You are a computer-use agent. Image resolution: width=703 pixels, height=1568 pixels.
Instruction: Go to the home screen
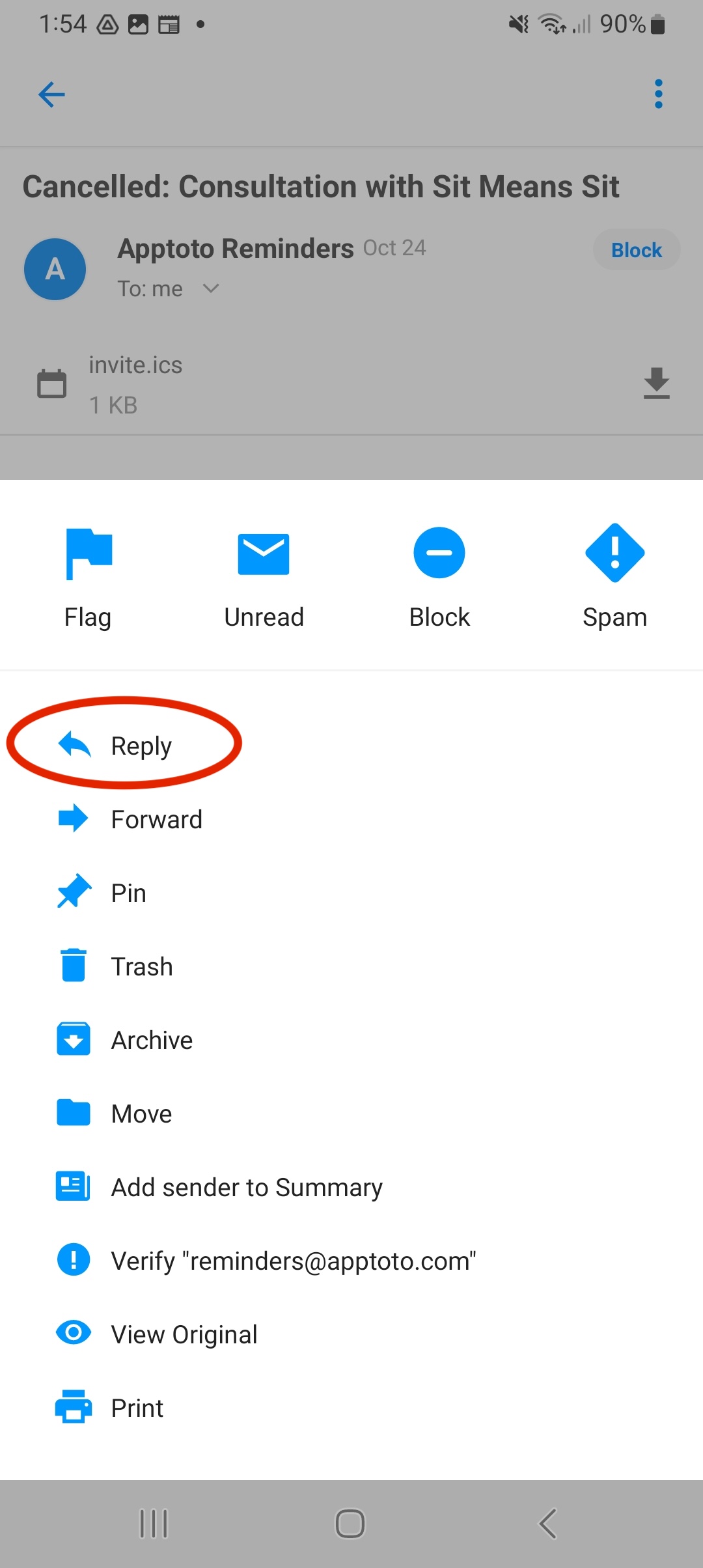click(x=350, y=1524)
